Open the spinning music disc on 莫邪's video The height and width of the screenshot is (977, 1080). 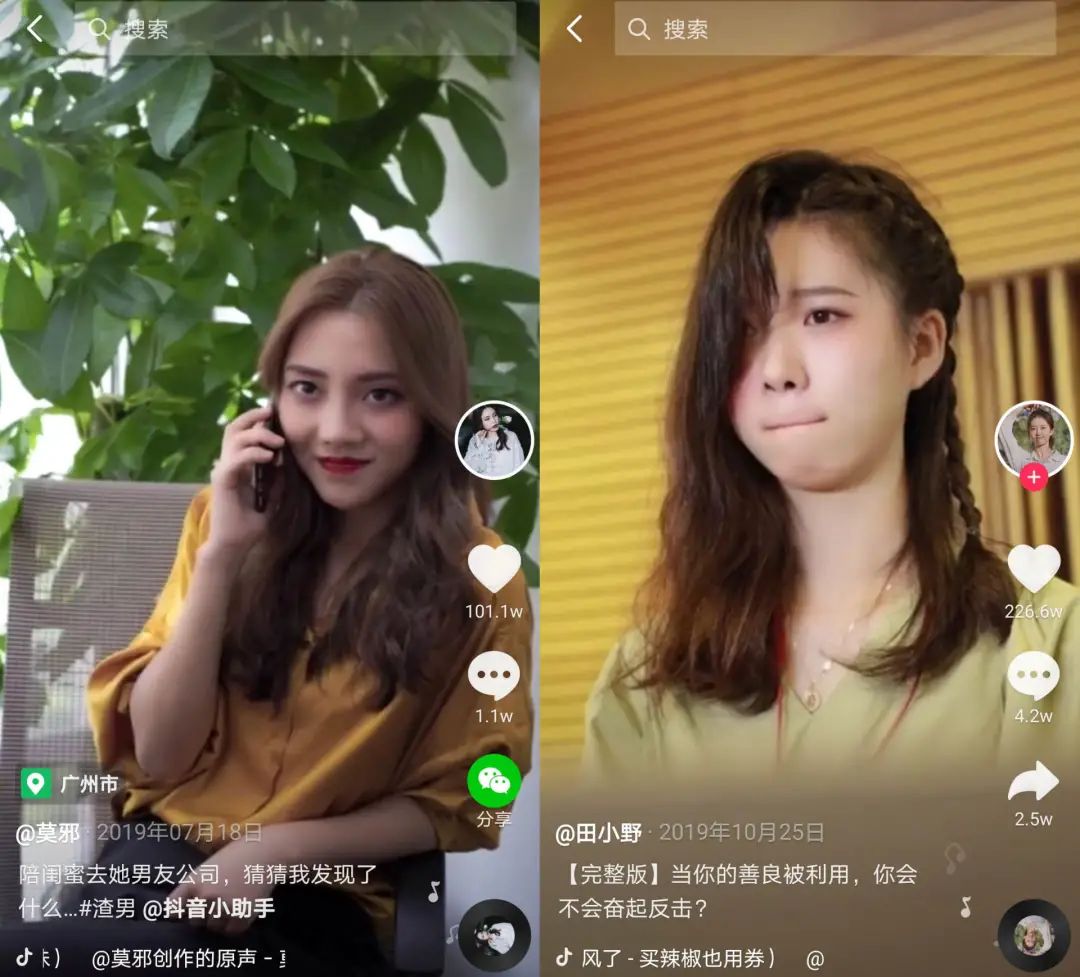(494, 935)
